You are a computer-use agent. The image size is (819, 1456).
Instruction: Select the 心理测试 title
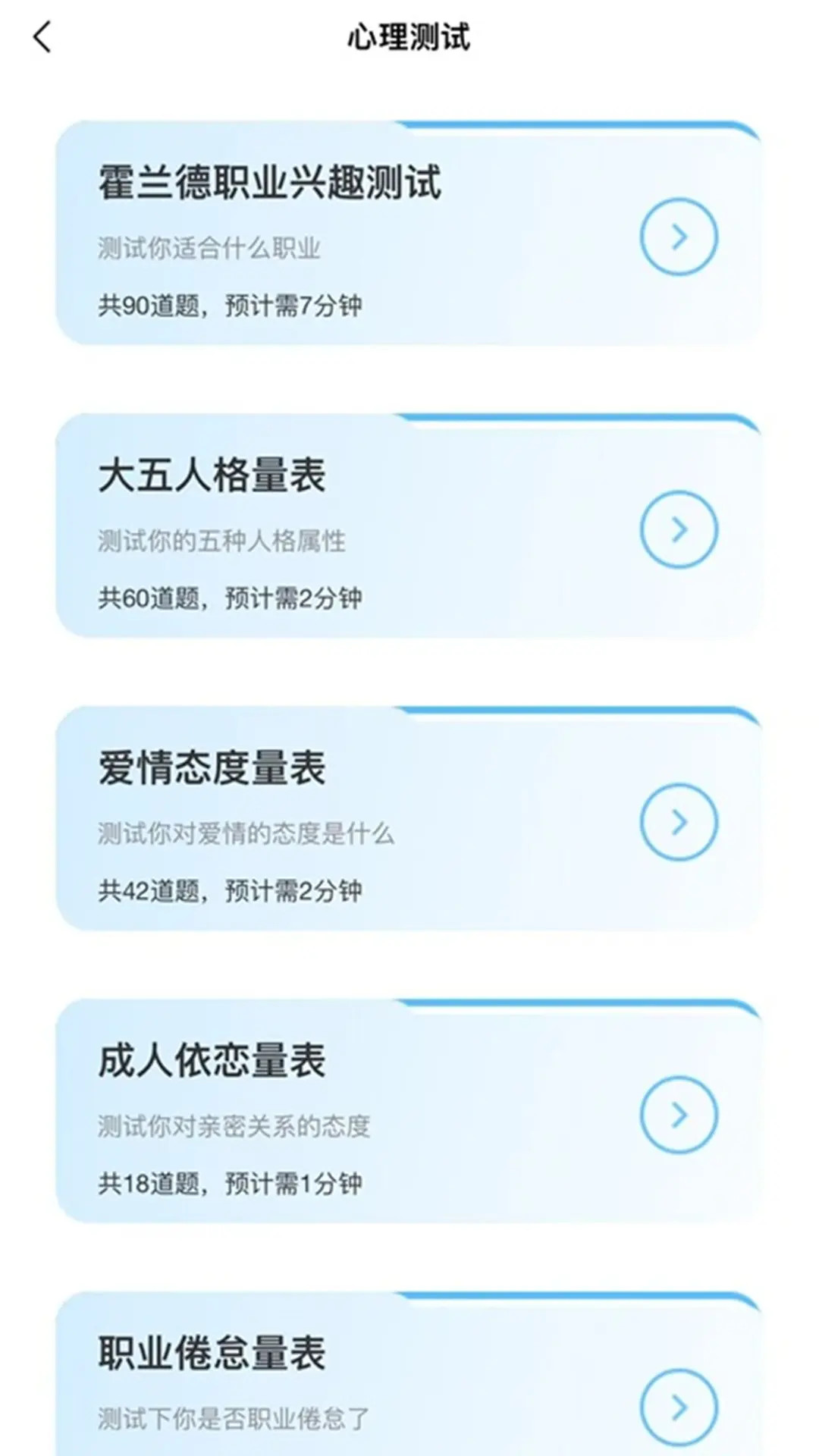pyautogui.click(x=409, y=34)
